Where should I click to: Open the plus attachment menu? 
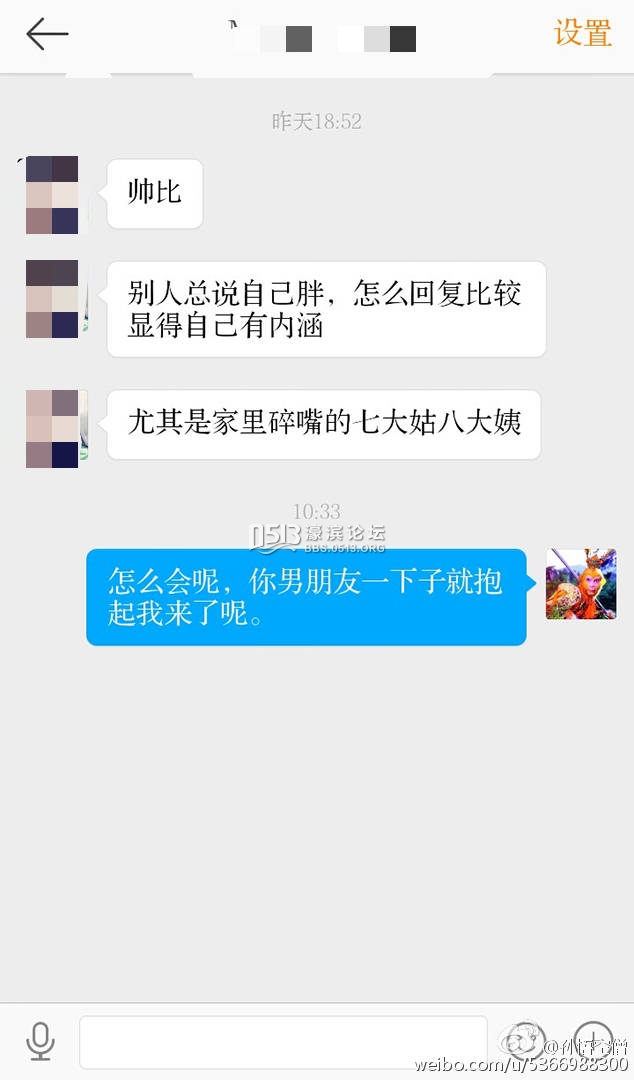point(593,1040)
